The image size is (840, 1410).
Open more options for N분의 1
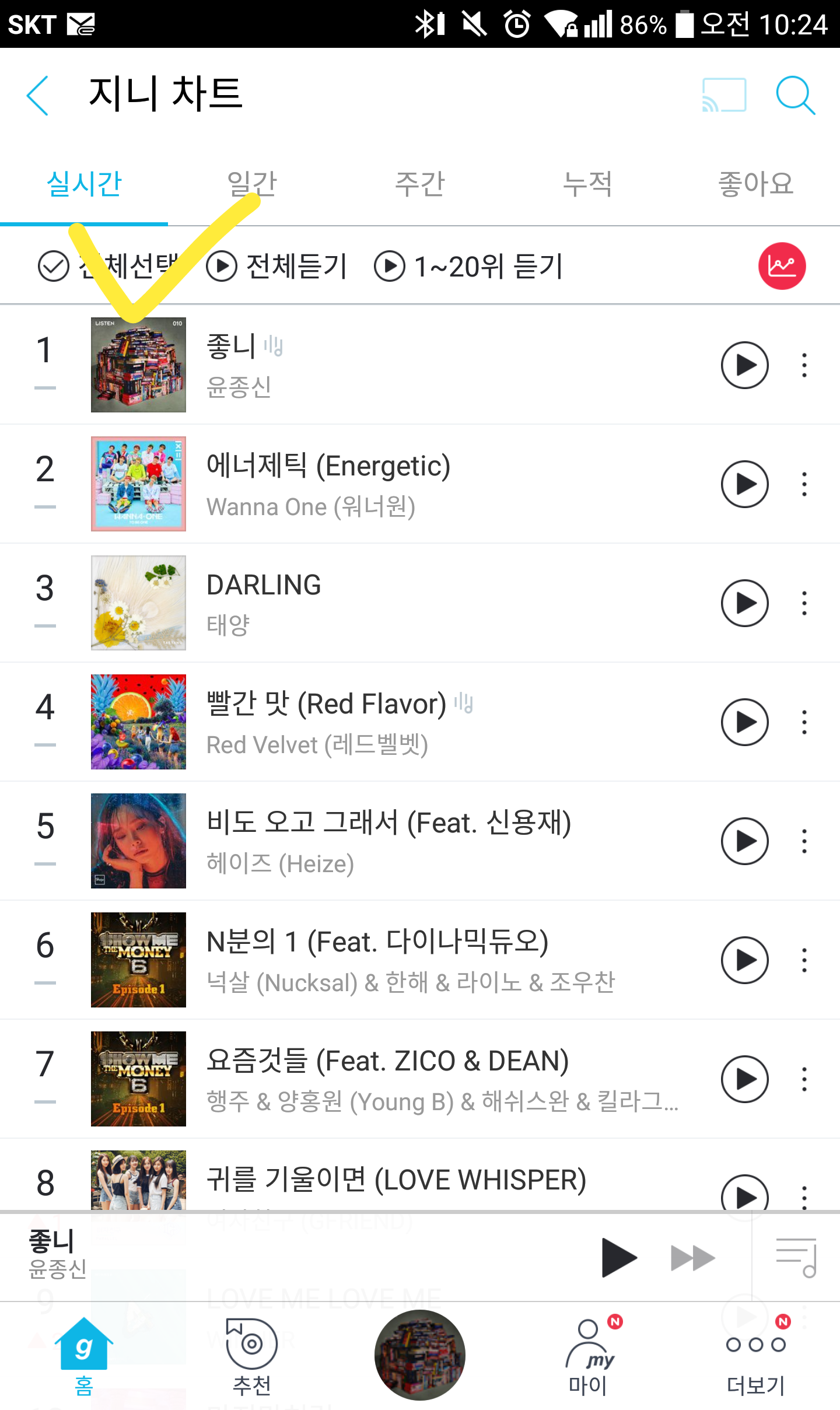pyautogui.click(x=804, y=960)
